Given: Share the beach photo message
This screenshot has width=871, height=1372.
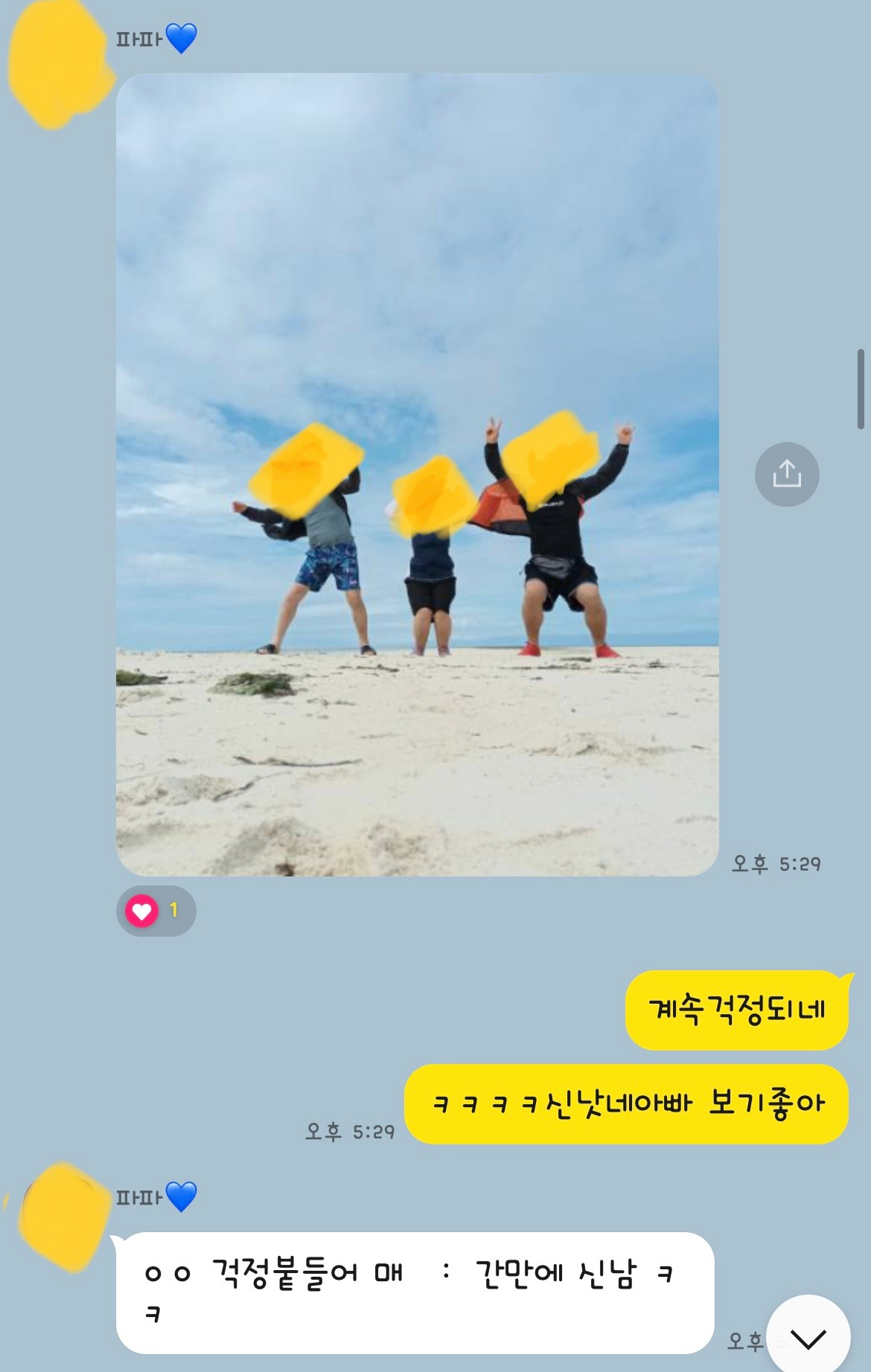Looking at the screenshot, I should point(787,474).
